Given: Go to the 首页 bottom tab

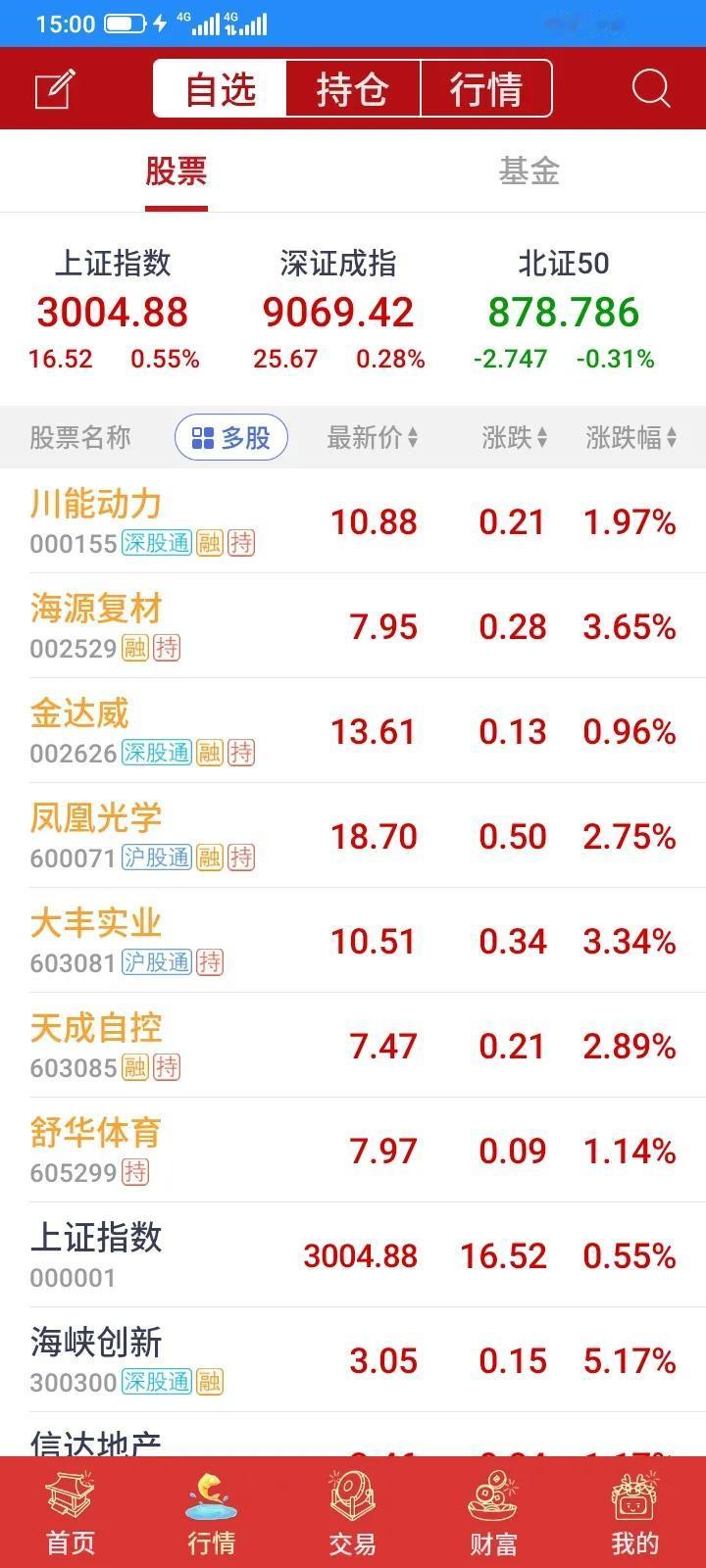Looking at the screenshot, I should [71, 1513].
